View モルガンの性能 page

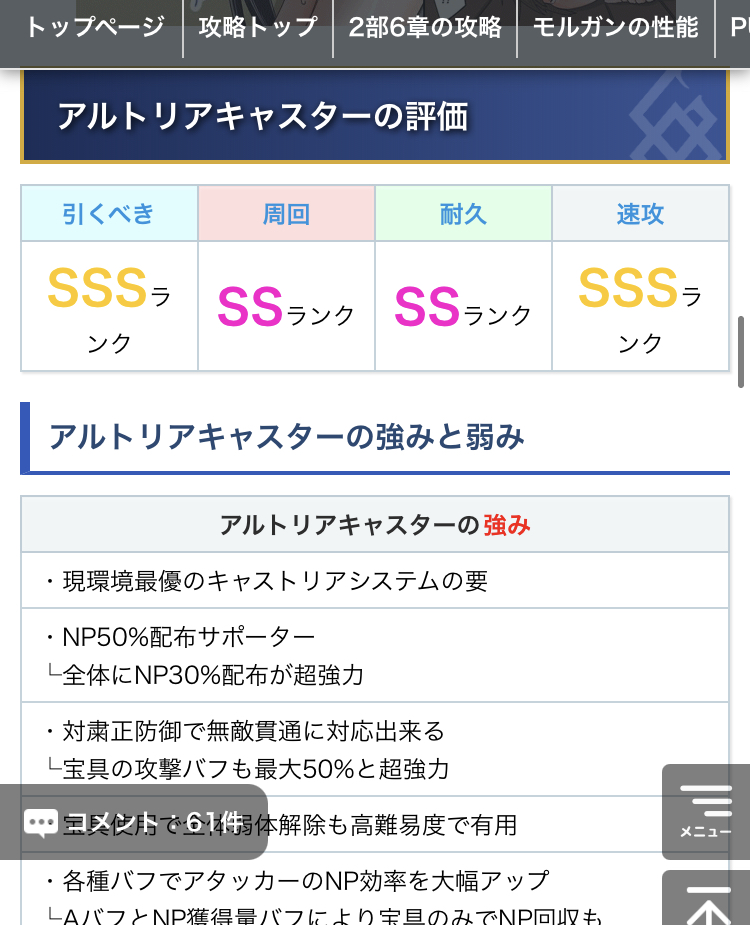coord(615,27)
